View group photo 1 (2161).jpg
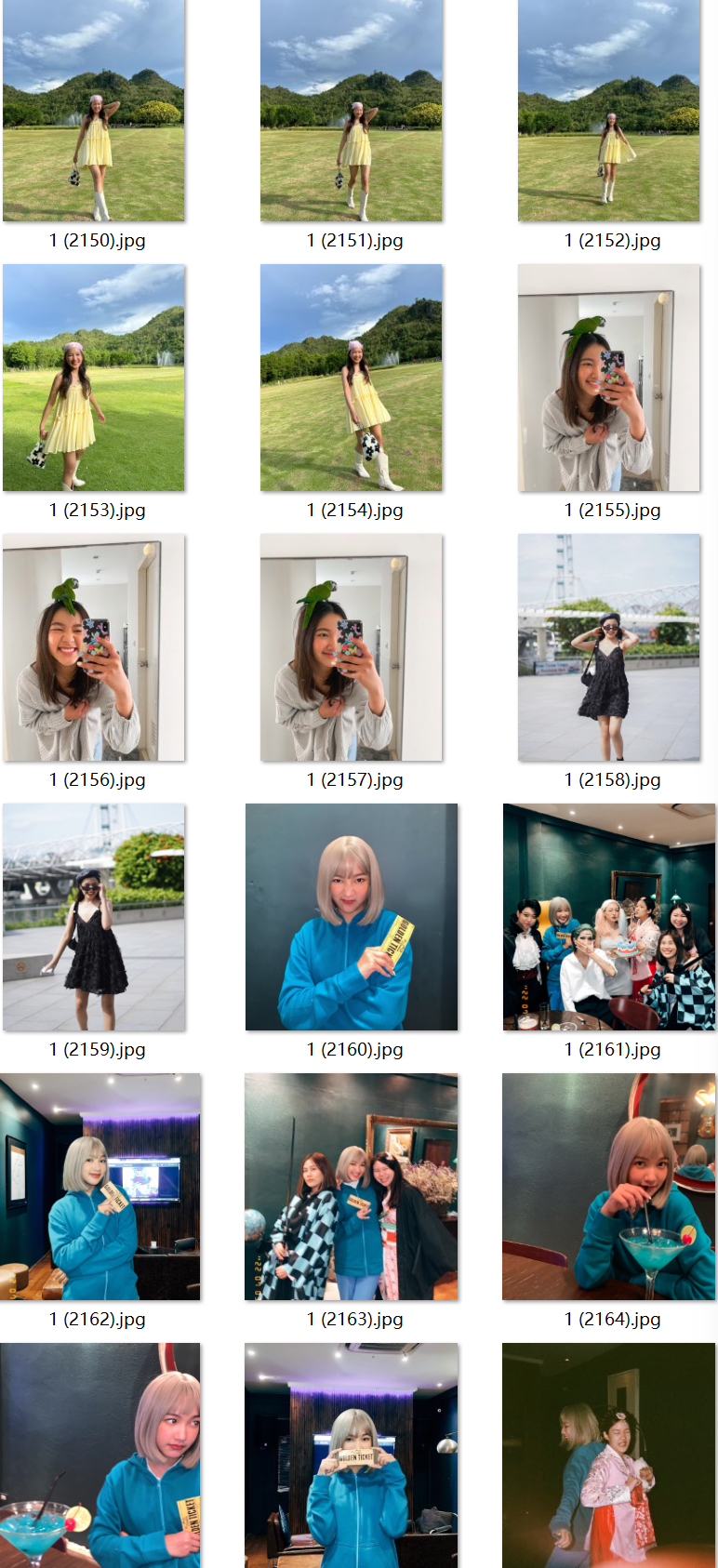This screenshot has height=1568, width=718. click(x=608, y=917)
